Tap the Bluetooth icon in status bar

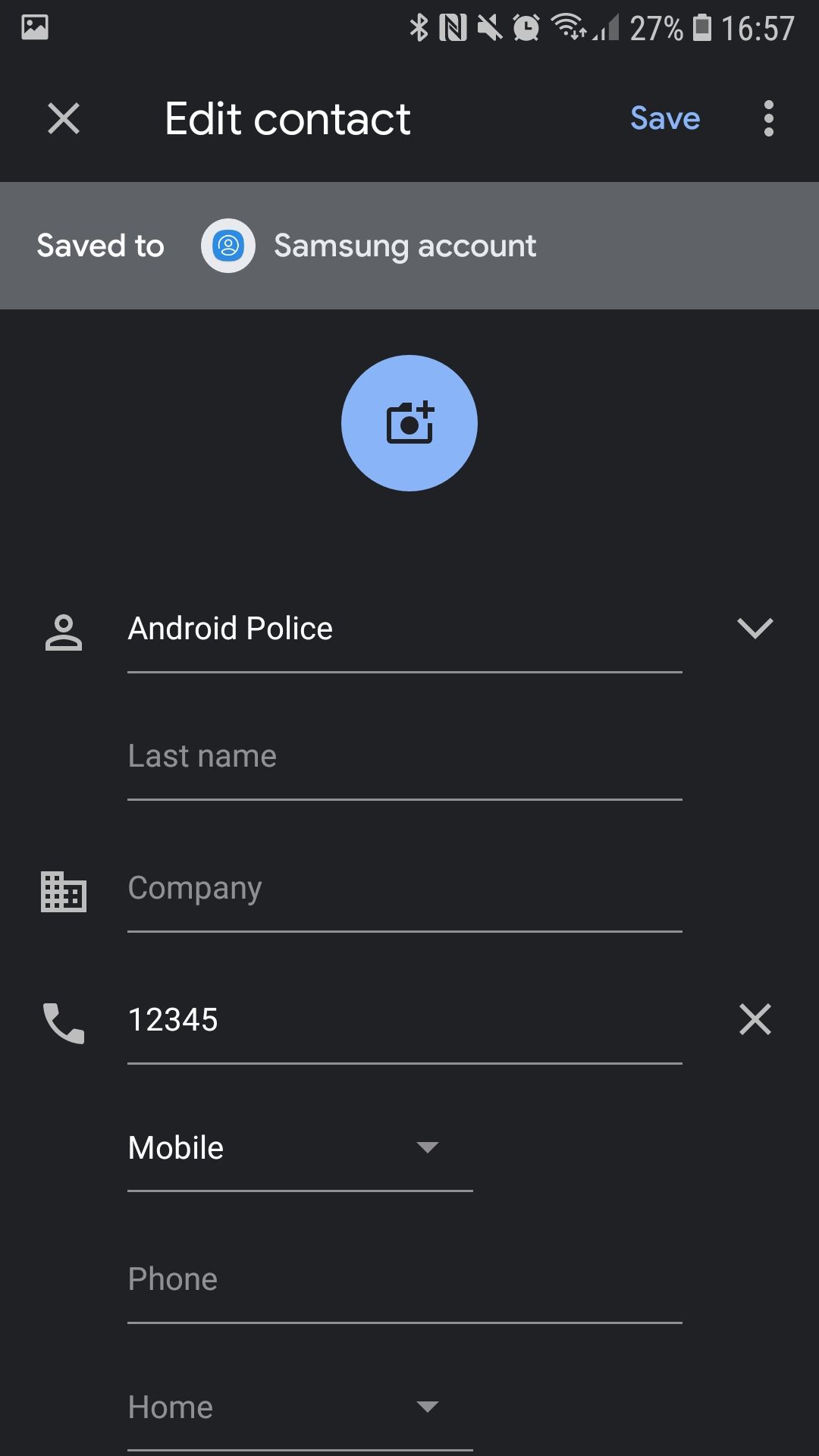point(420,25)
